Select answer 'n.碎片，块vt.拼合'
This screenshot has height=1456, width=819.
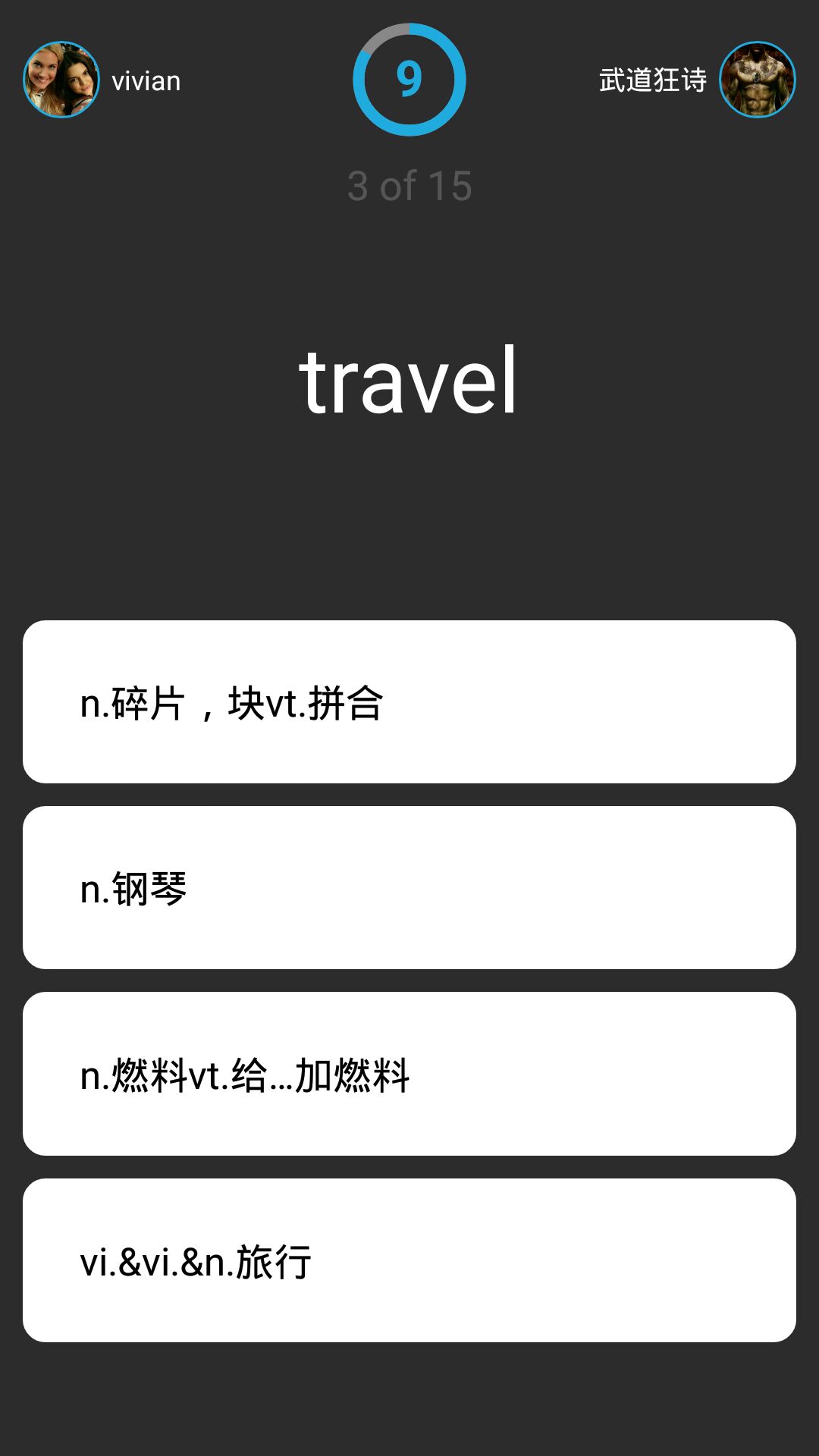(x=409, y=702)
